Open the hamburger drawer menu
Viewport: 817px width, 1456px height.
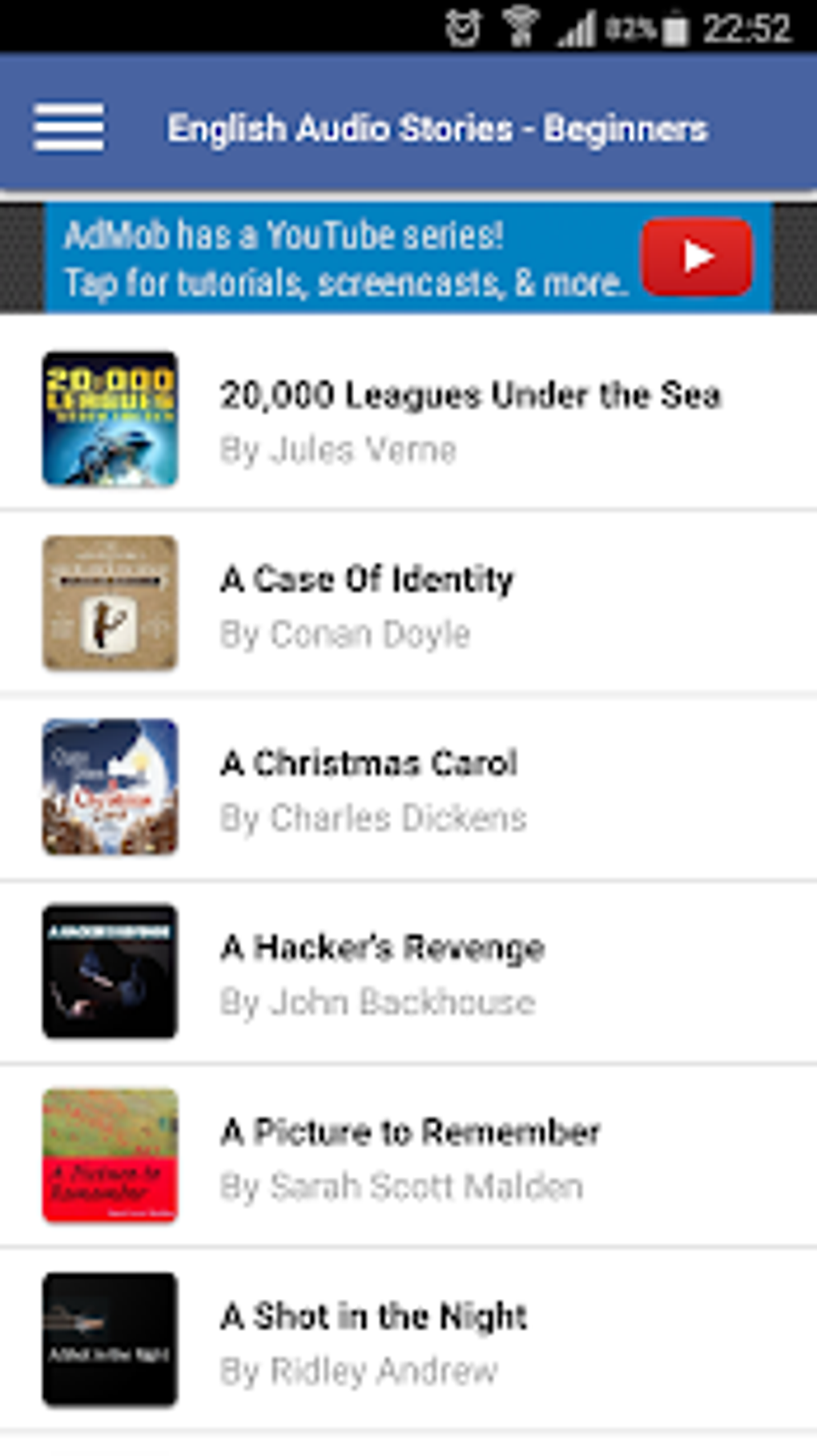(69, 127)
